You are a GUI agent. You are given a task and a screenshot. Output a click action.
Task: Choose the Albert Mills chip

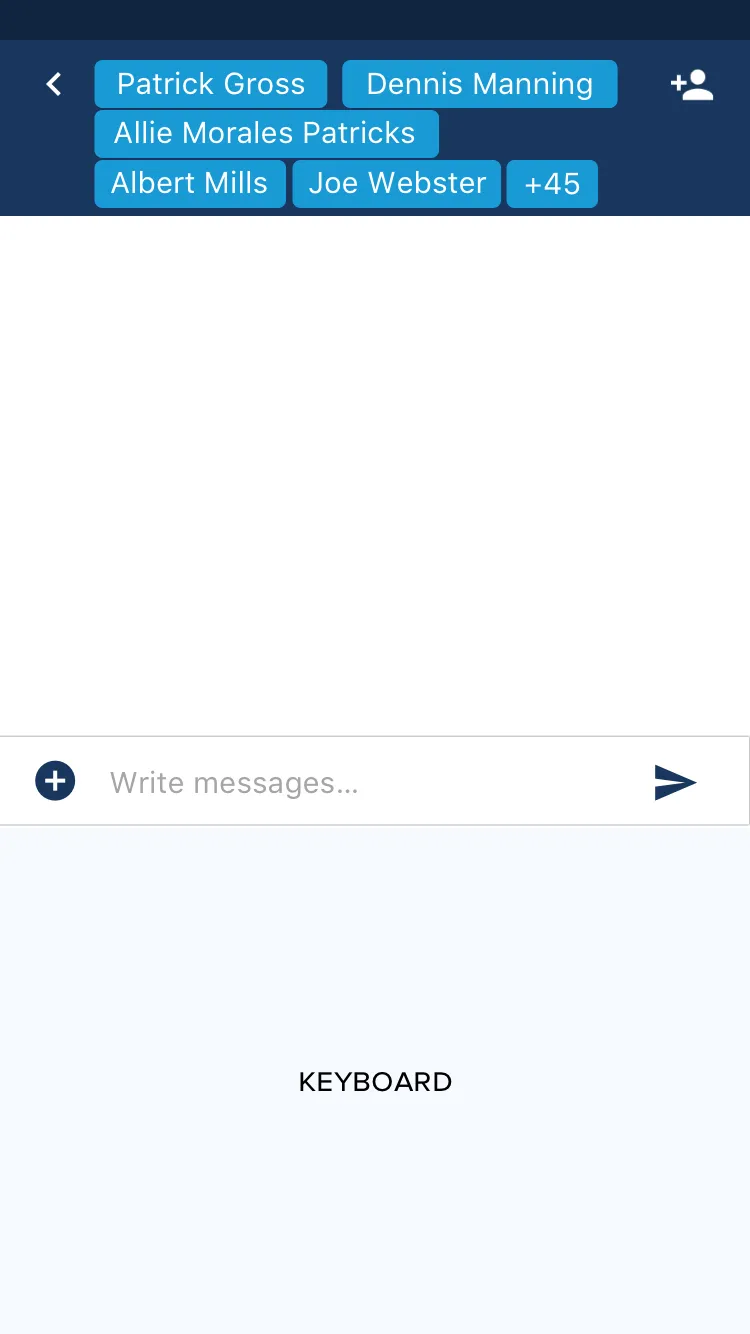190,184
